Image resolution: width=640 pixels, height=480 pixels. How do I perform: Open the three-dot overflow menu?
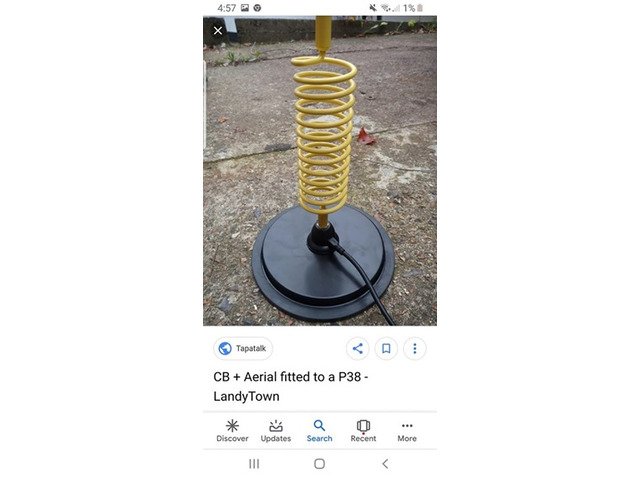coord(415,349)
